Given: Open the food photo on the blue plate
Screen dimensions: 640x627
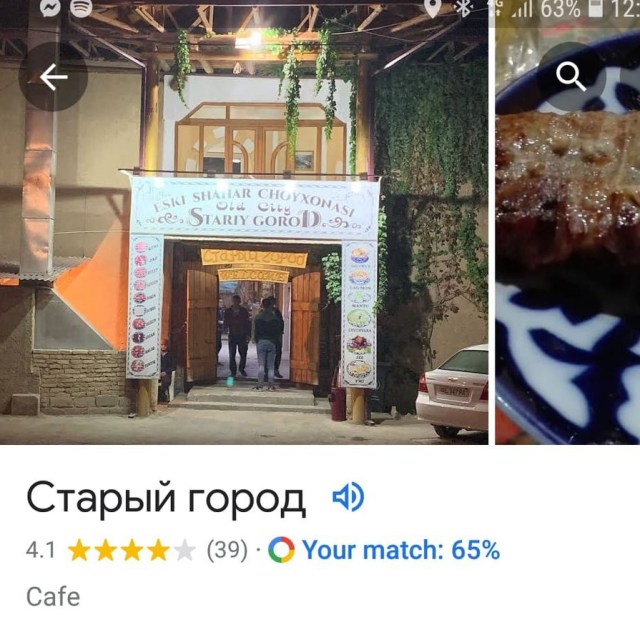Looking at the screenshot, I should (568, 300).
